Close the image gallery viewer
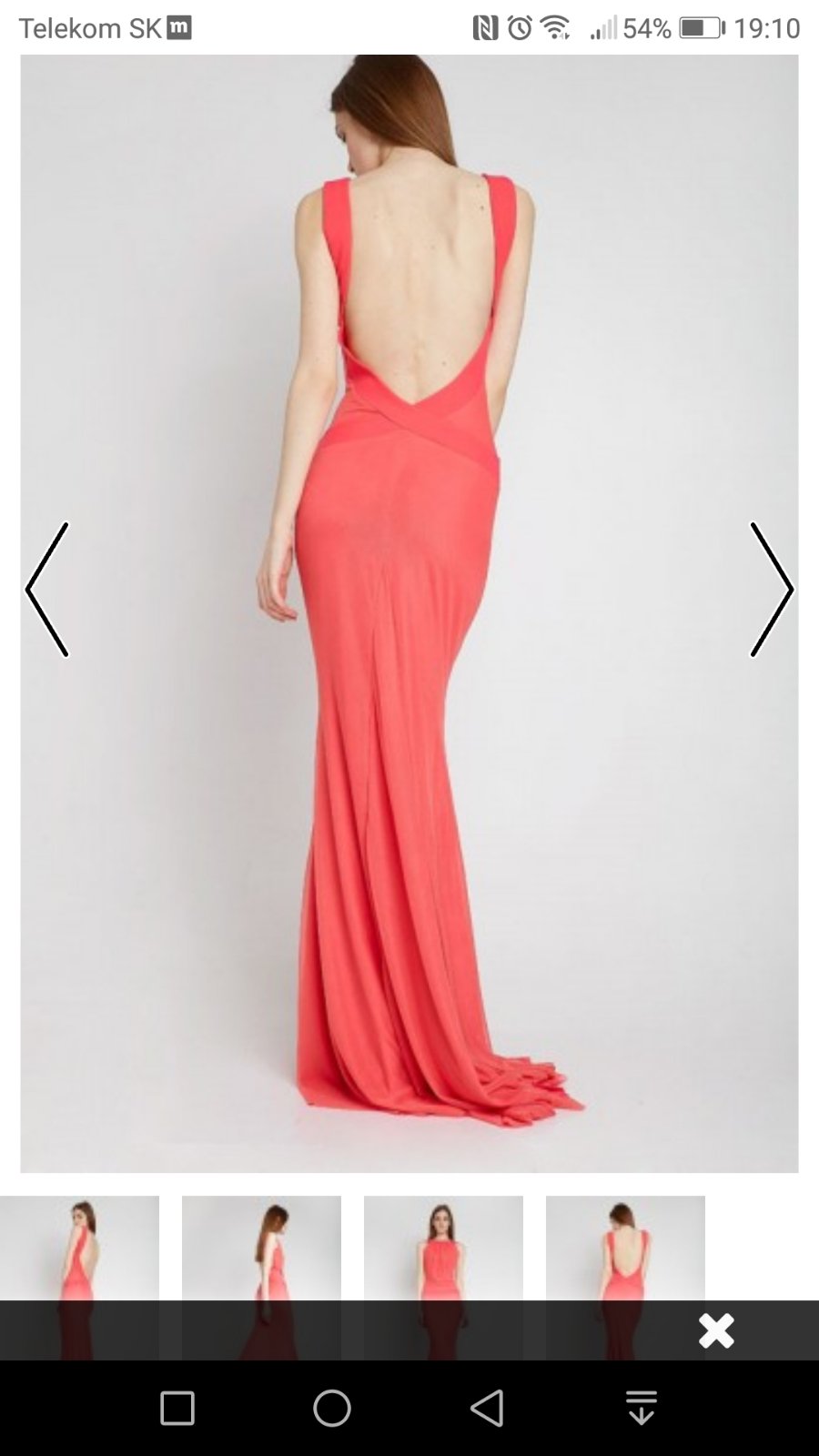The height and width of the screenshot is (1456, 819). point(716,1330)
